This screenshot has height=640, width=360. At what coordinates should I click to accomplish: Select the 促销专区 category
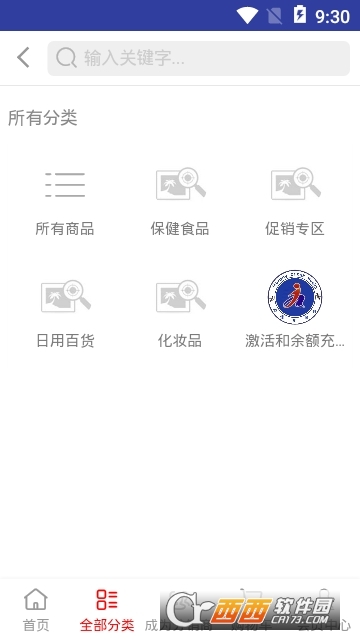pyautogui.click(x=295, y=202)
